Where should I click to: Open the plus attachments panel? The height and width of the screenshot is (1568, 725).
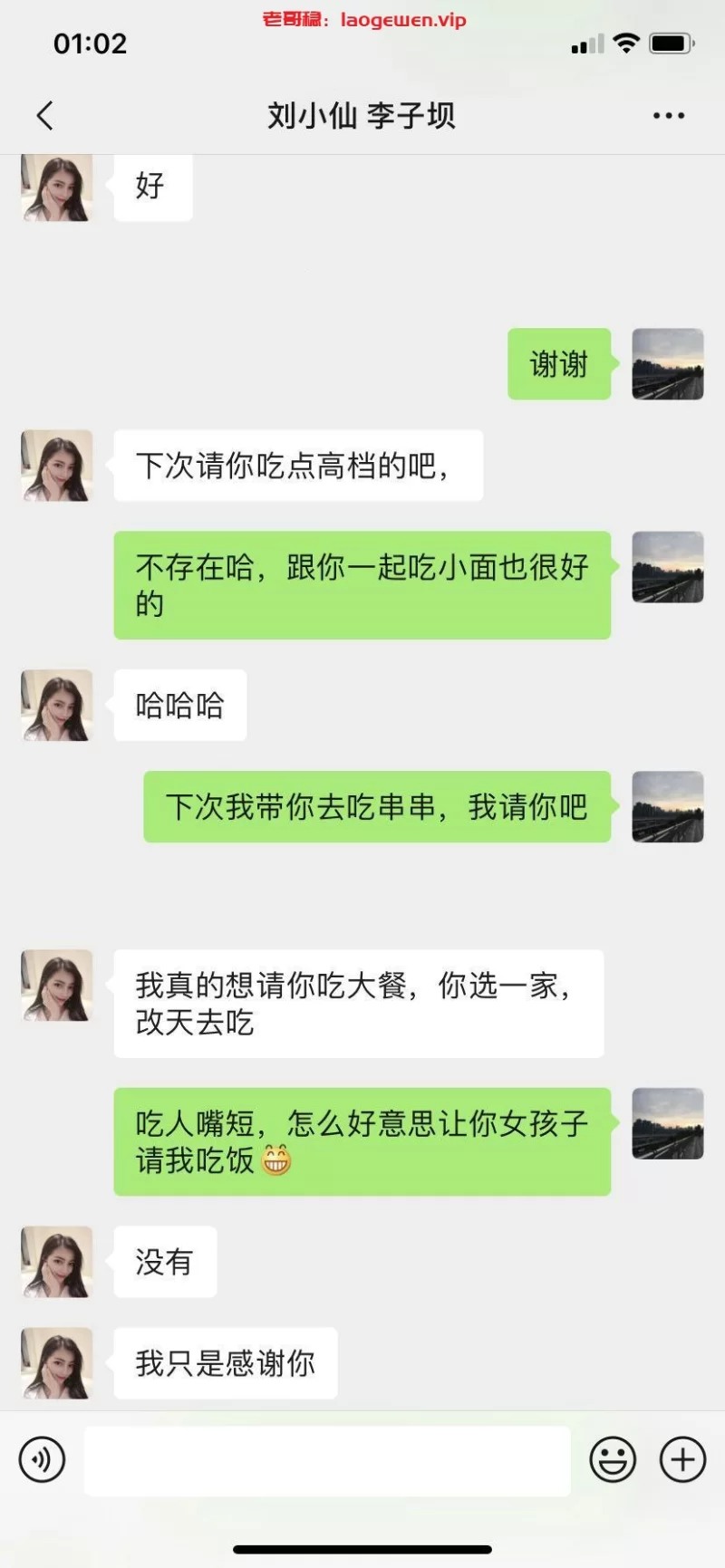coord(682,1460)
